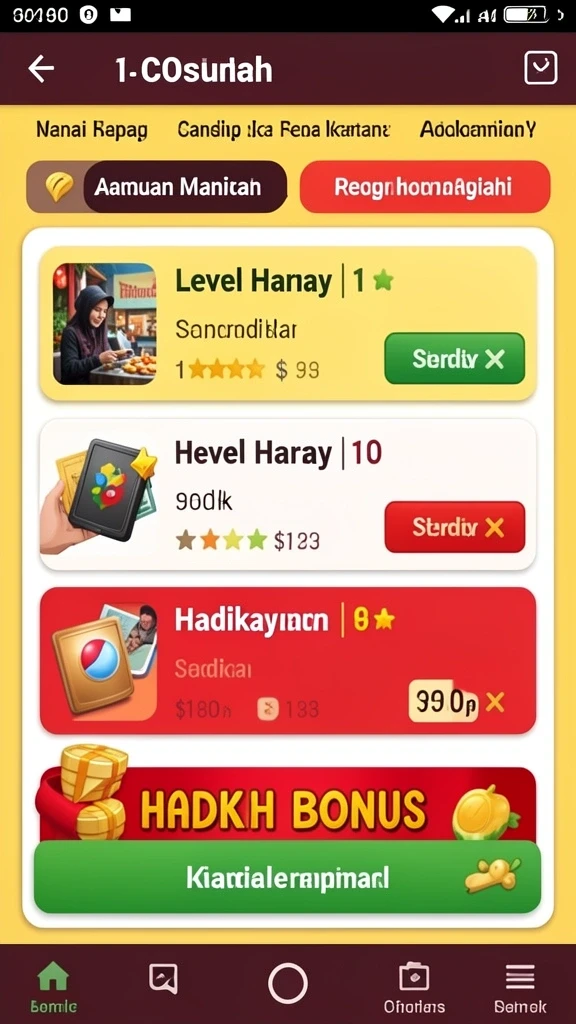The height and width of the screenshot is (1024, 576).
Task: Open the Hevel Haray 10 card
Action: pyautogui.click(x=287, y=495)
